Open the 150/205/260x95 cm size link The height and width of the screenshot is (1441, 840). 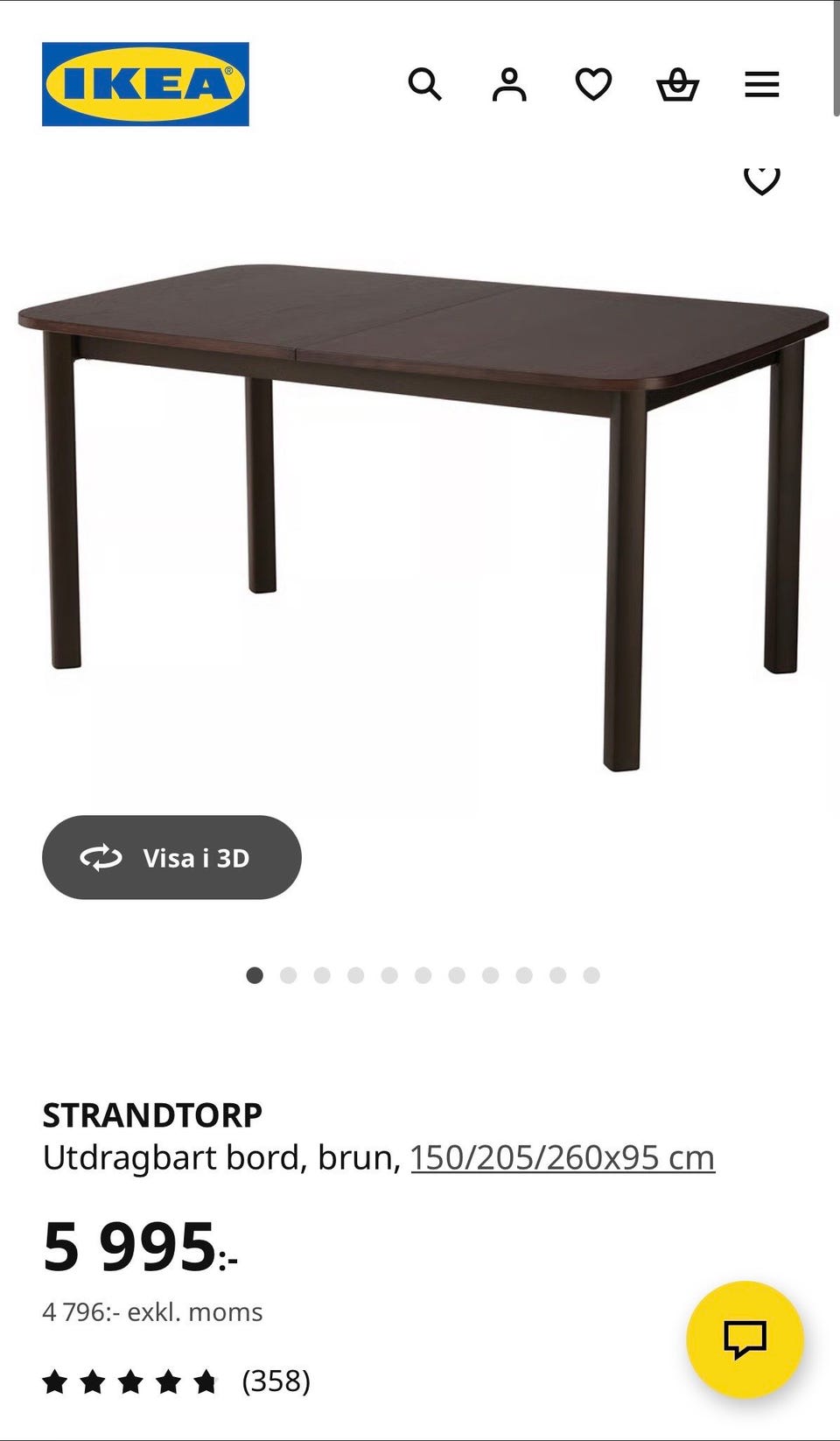pyautogui.click(x=562, y=1157)
